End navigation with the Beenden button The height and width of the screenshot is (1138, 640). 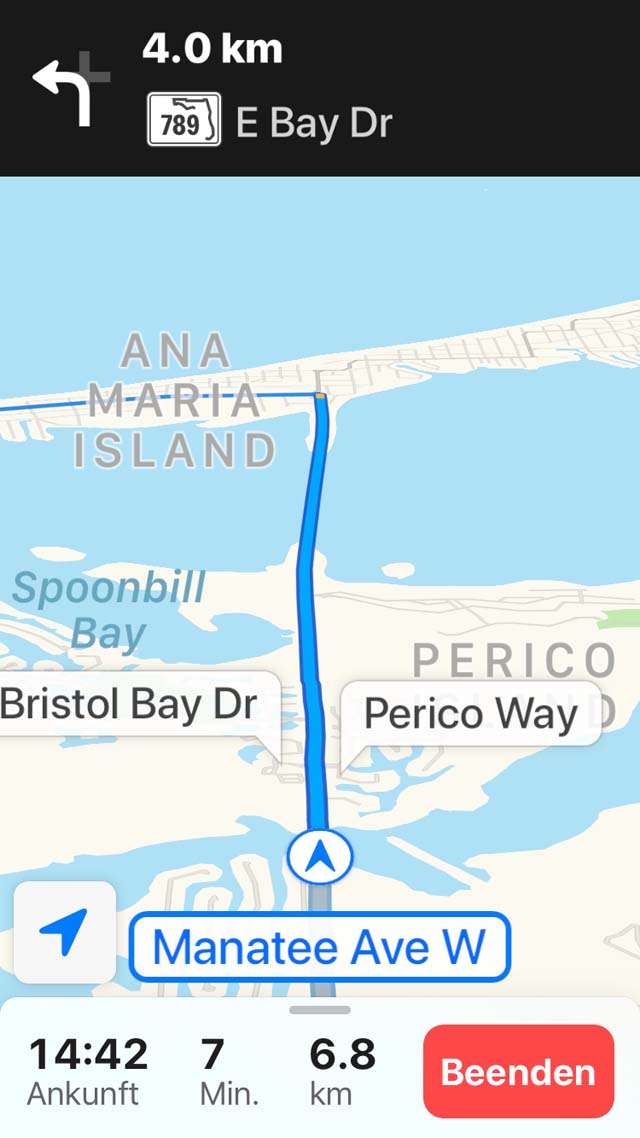pyautogui.click(x=519, y=1071)
